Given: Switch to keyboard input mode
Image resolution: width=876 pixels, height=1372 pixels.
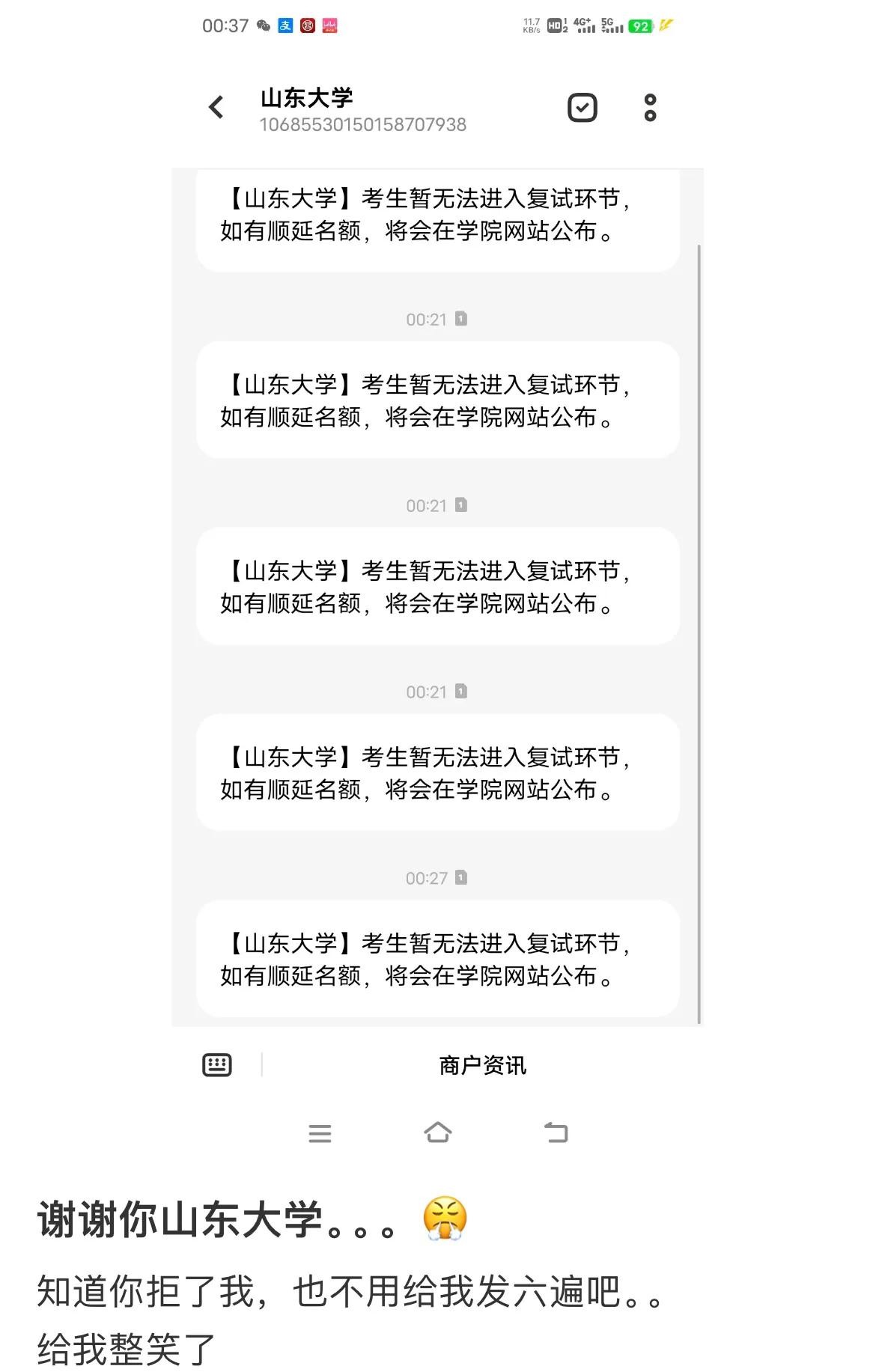Looking at the screenshot, I should tap(217, 1064).
